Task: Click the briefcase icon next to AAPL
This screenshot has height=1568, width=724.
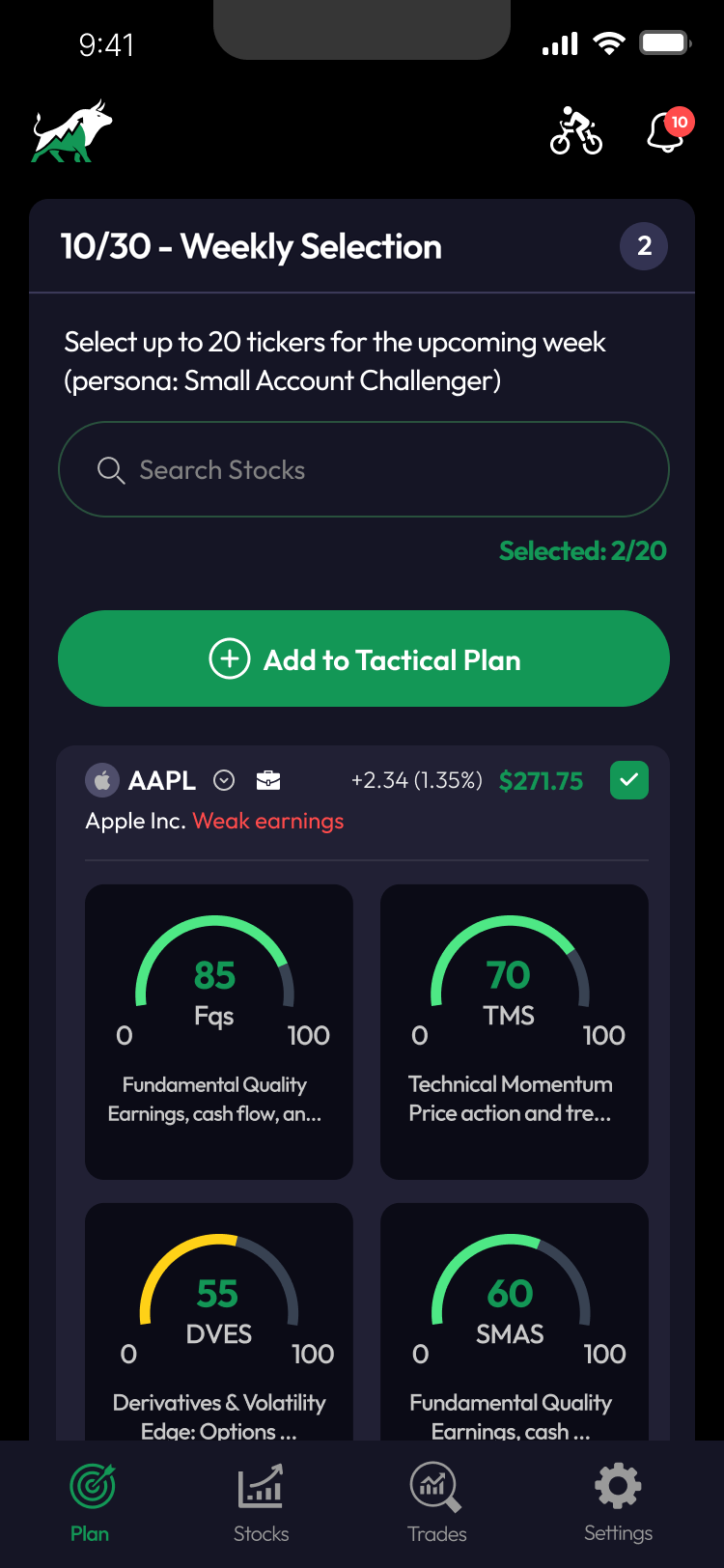Action: [x=267, y=780]
